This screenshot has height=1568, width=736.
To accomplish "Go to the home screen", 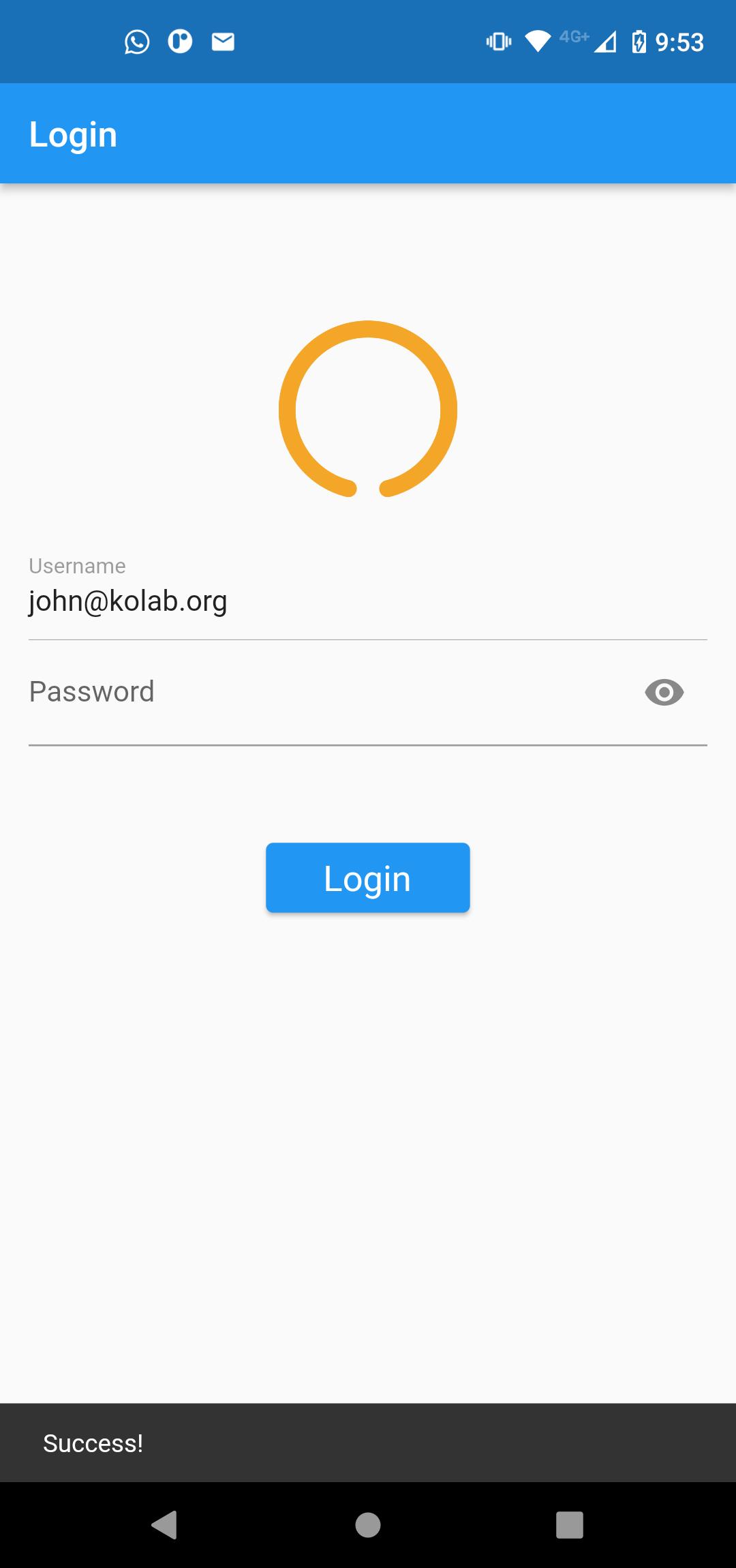I will point(368,1525).
